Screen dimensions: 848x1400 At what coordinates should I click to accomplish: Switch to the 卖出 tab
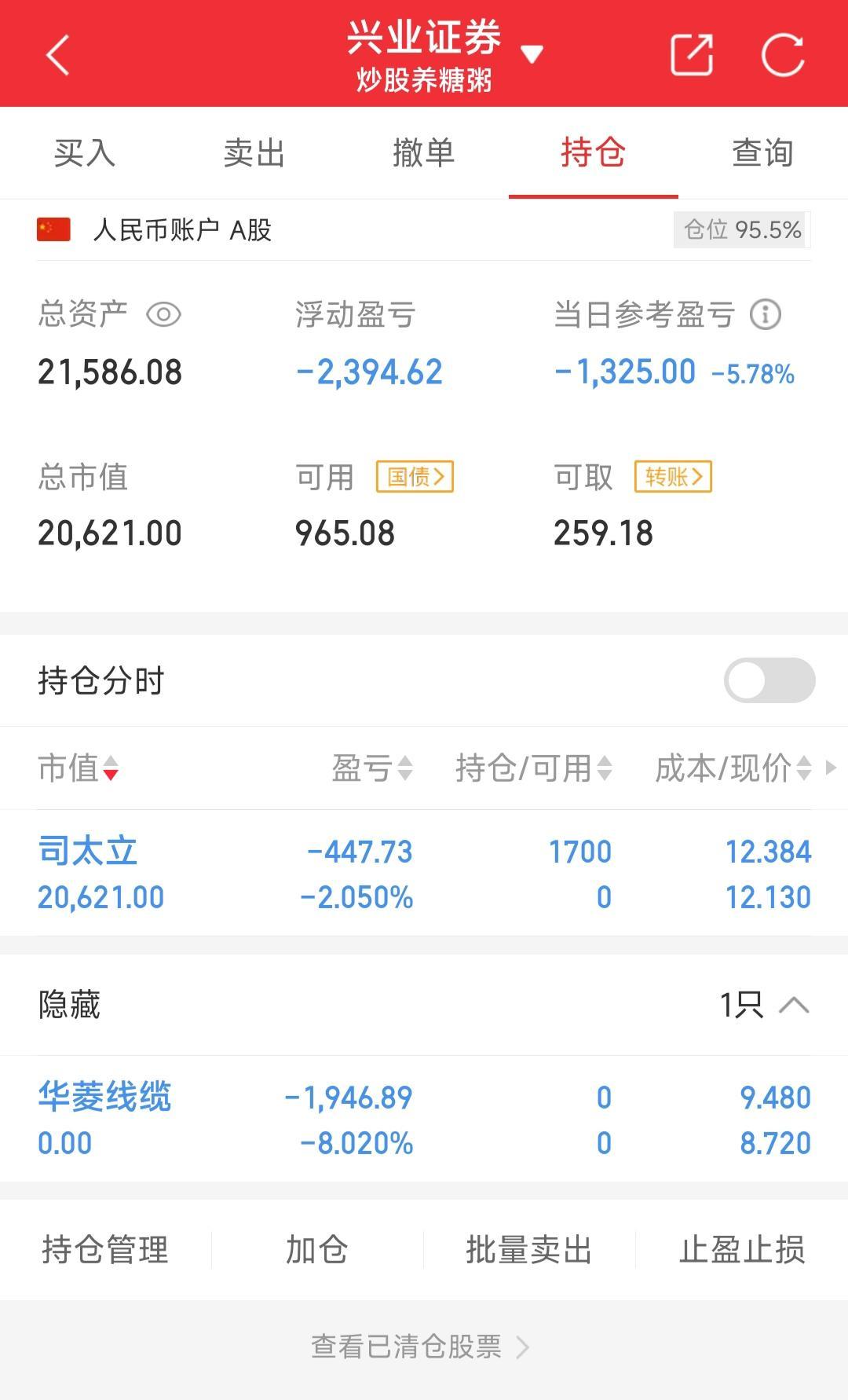click(x=254, y=152)
